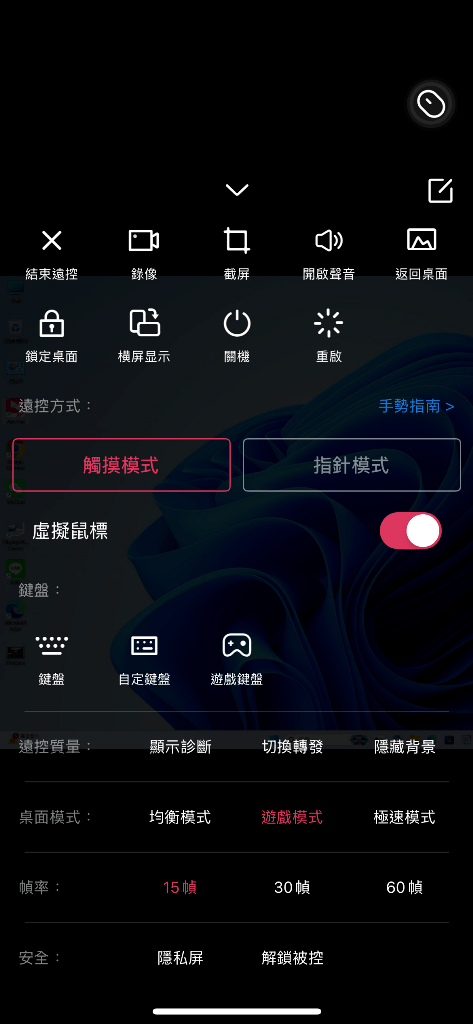This screenshot has width=473, height=1024.
Task: Tap the edit icon at top right
Action: [x=440, y=190]
